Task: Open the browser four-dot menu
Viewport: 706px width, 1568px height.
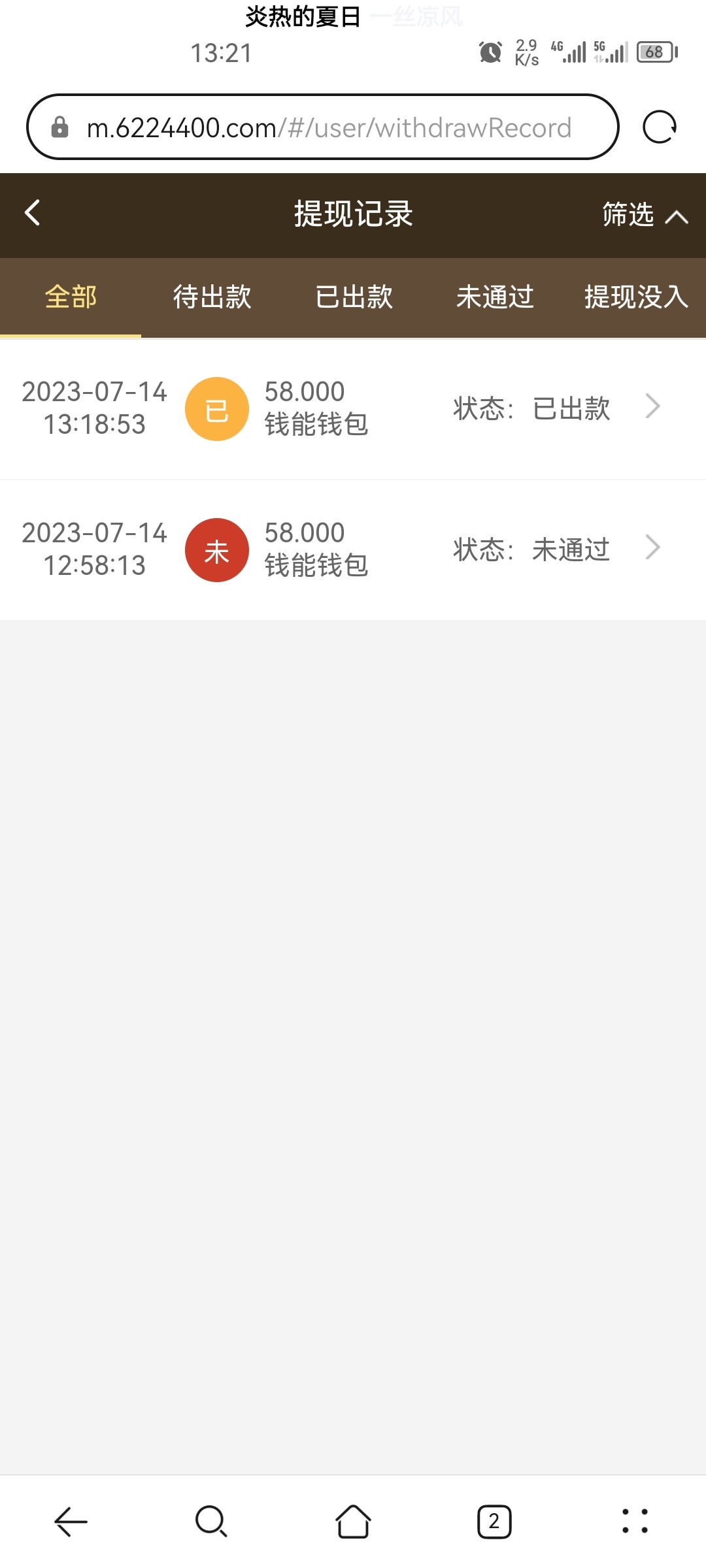Action: tap(635, 1522)
